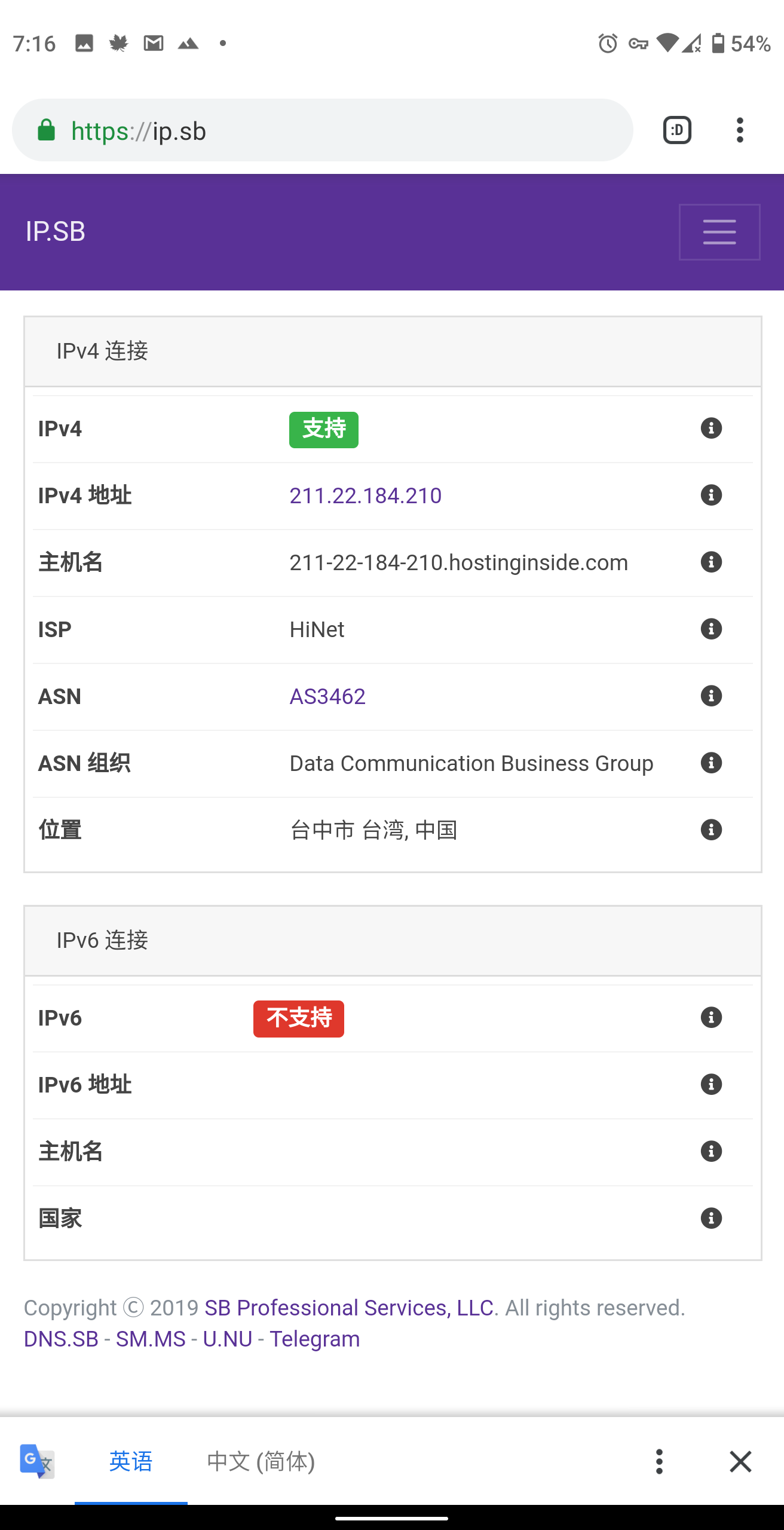Open the tab switcher button

677,130
